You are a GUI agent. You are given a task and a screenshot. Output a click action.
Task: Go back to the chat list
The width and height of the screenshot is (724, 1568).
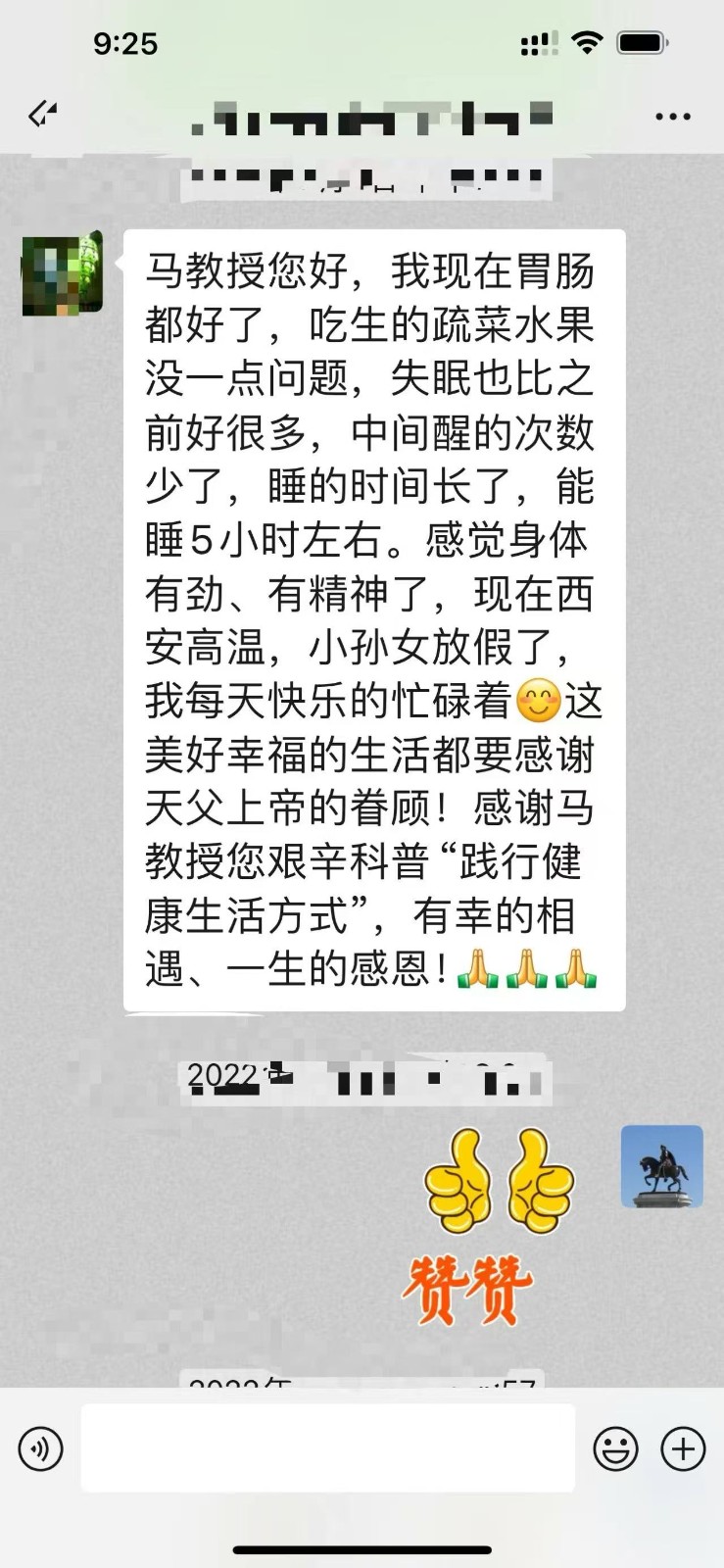coord(42,115)
